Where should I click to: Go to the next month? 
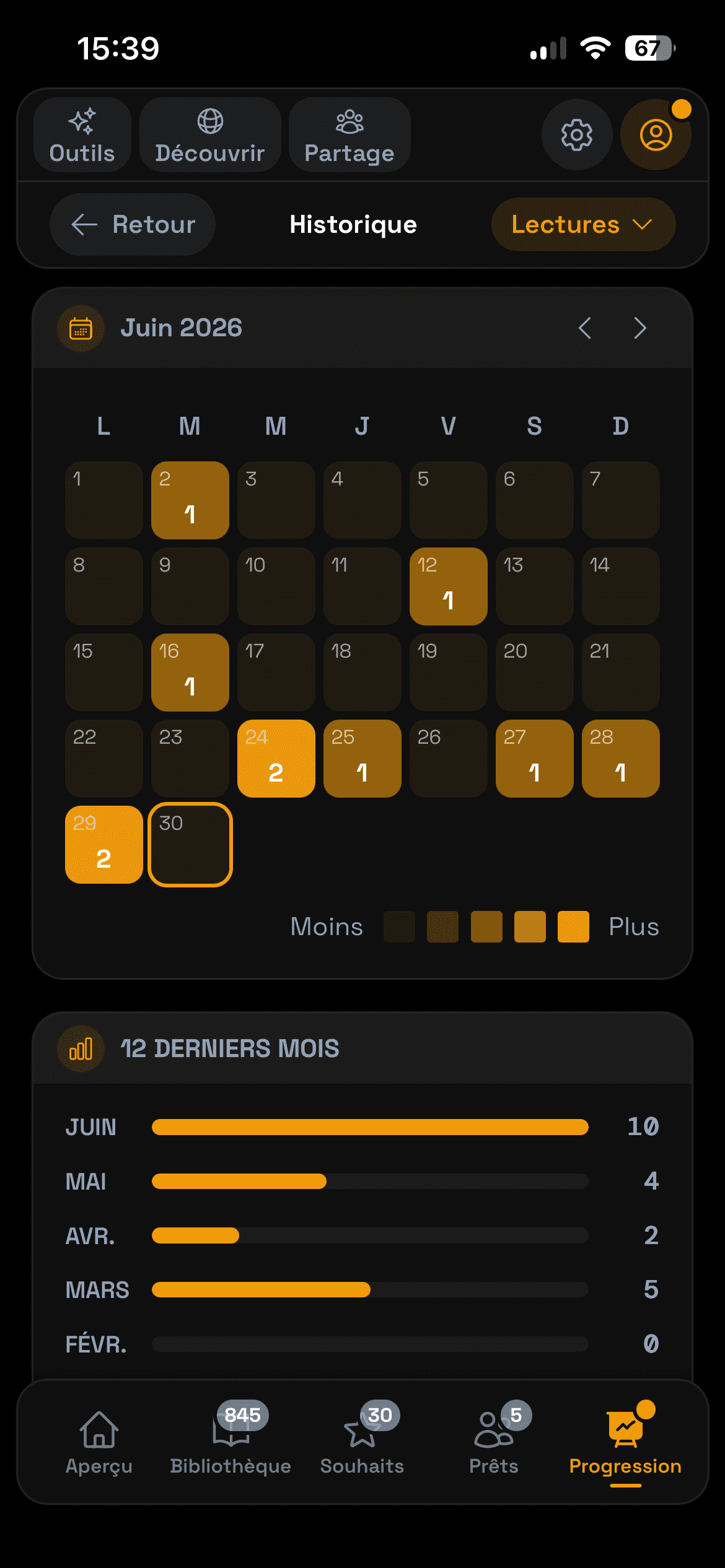coord(640,328)
